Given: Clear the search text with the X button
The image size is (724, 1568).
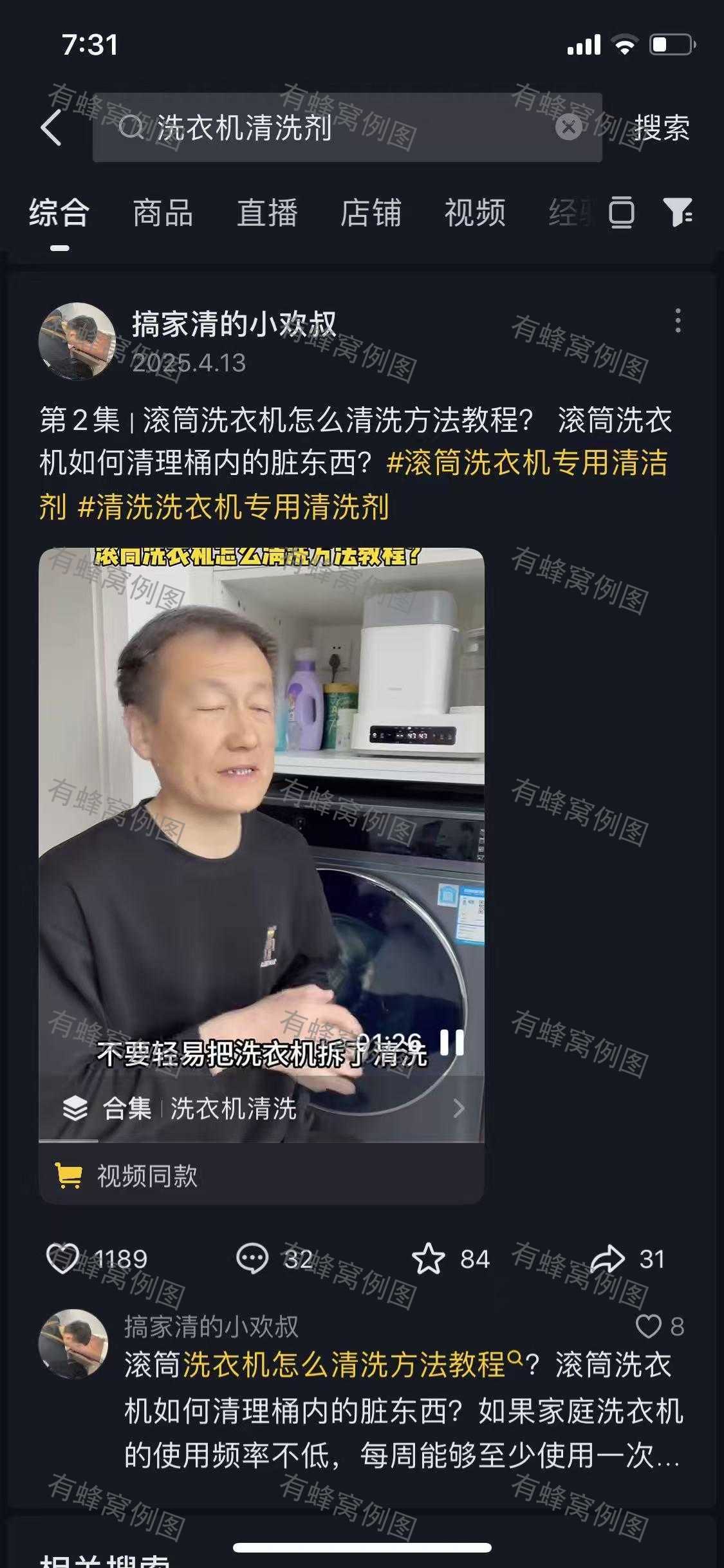Looking at the screenshot, I should 568,127.
